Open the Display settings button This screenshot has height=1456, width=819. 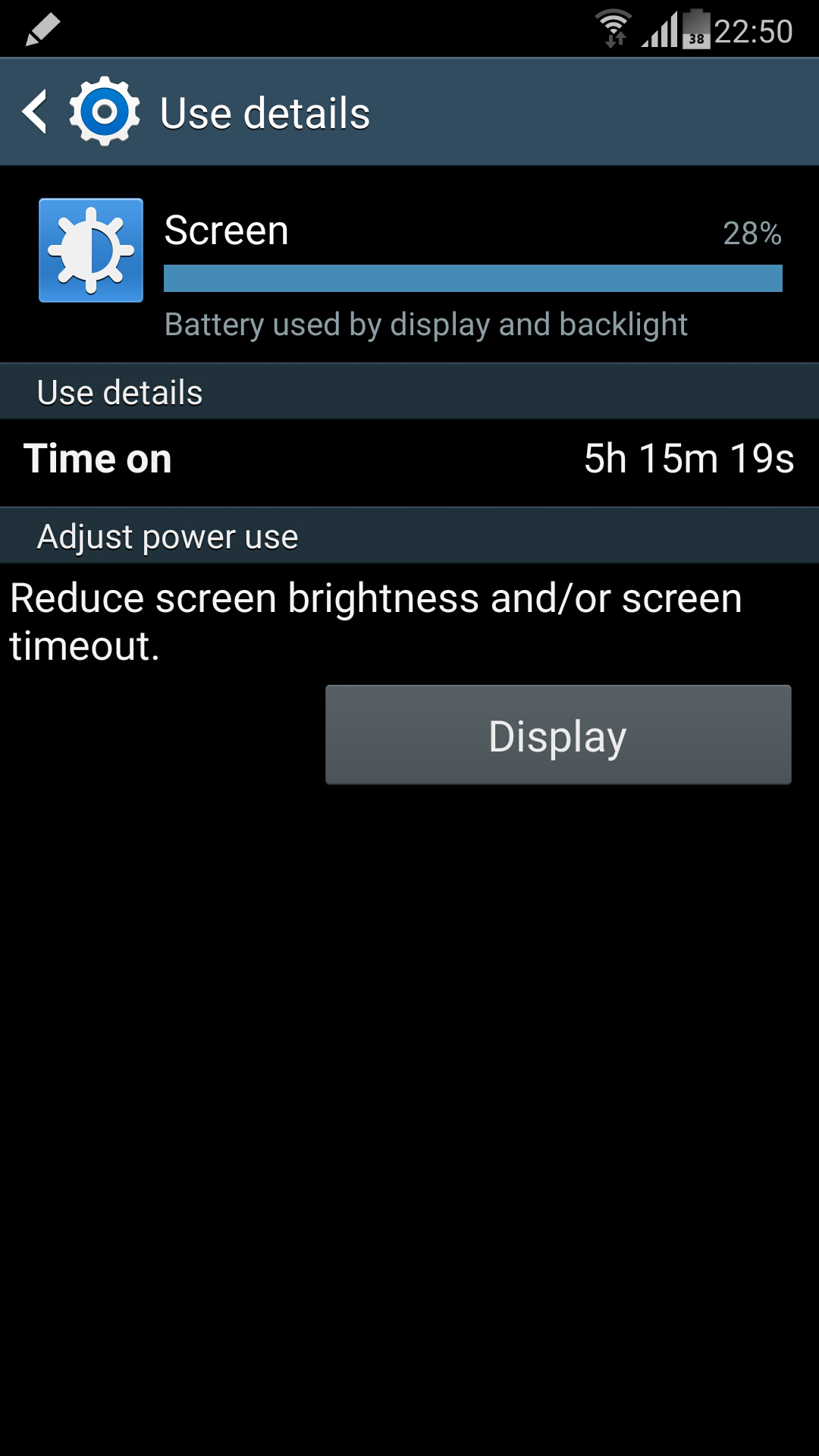pyautogui.click(x=558, y=735)
